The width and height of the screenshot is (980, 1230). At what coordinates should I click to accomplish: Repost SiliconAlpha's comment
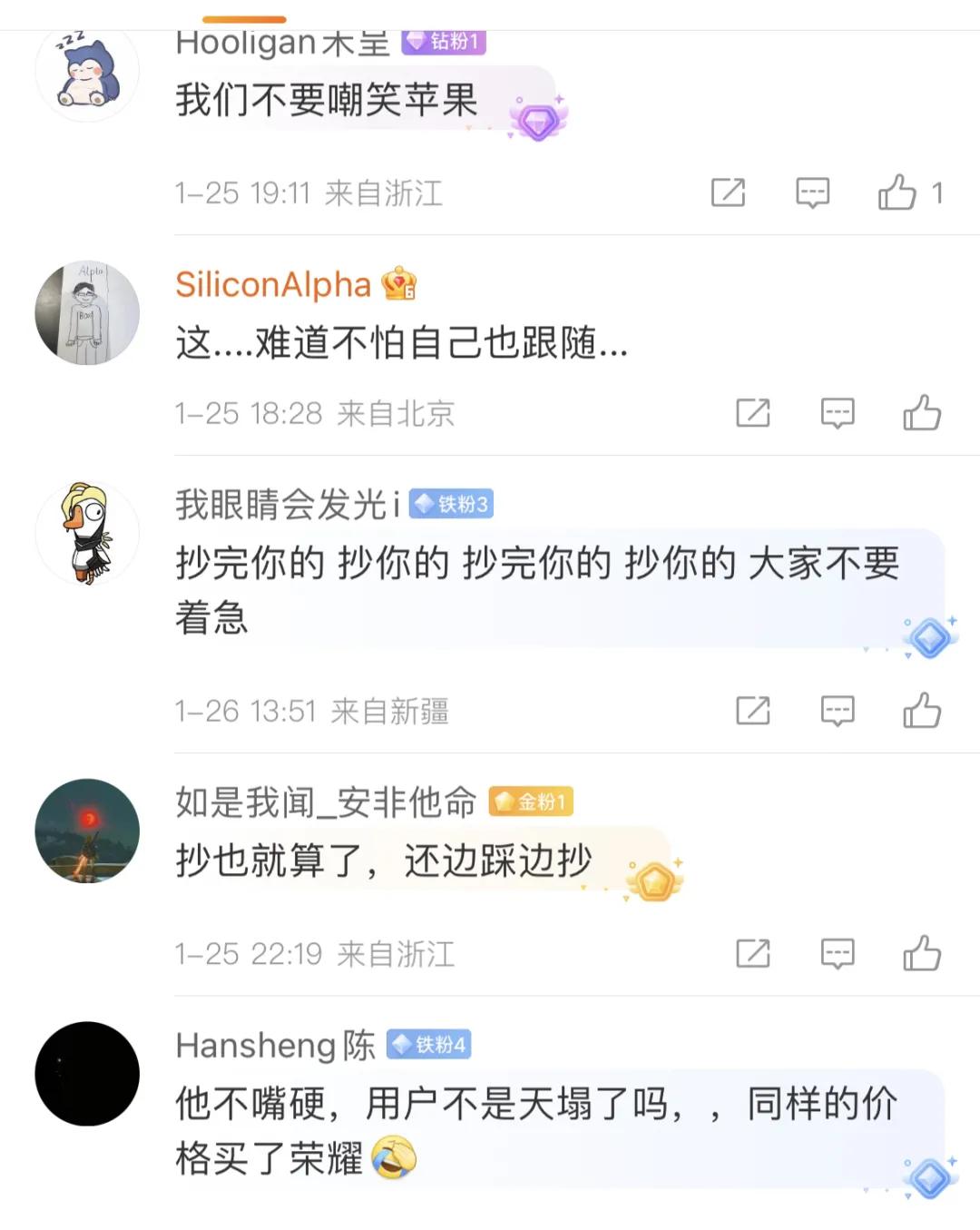point(752,413)
